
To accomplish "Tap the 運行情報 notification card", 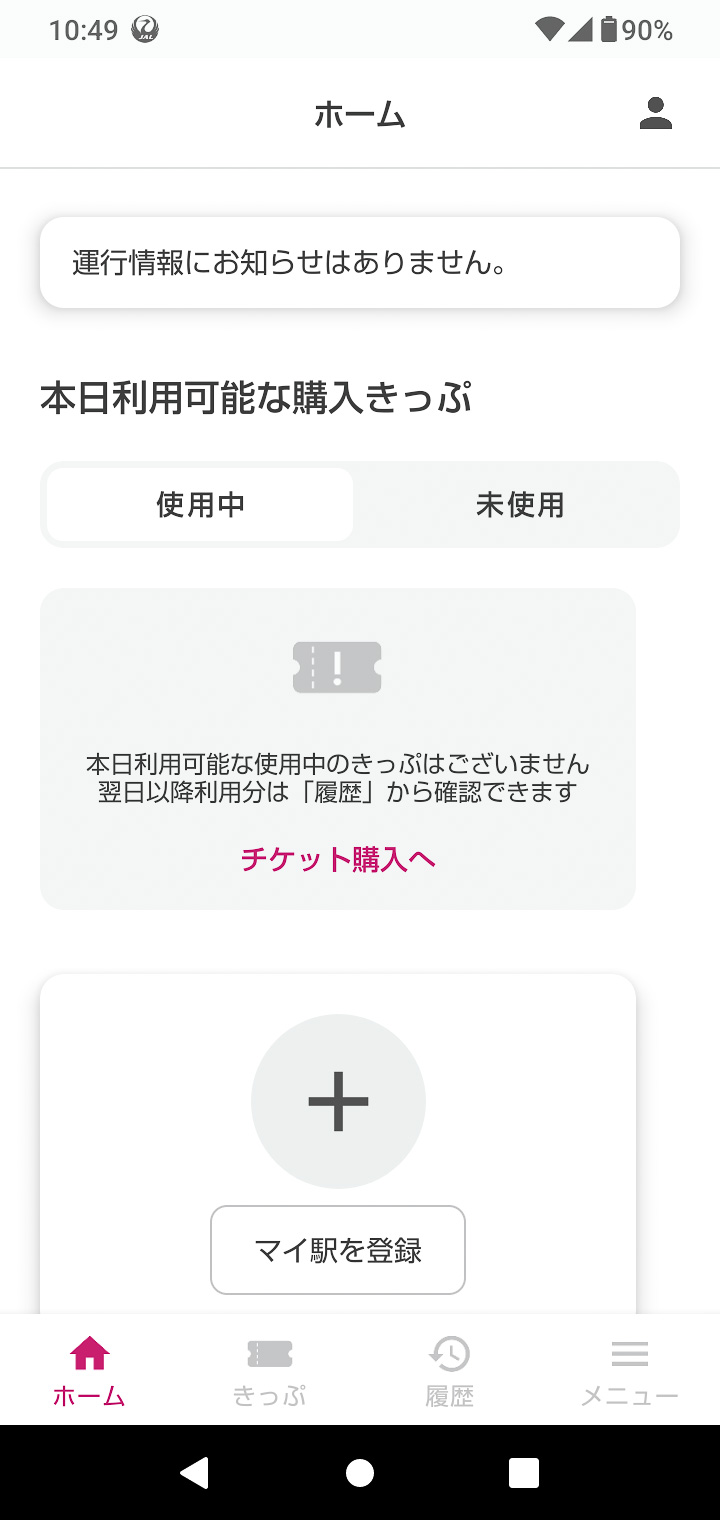I will (x=360, y=262).
